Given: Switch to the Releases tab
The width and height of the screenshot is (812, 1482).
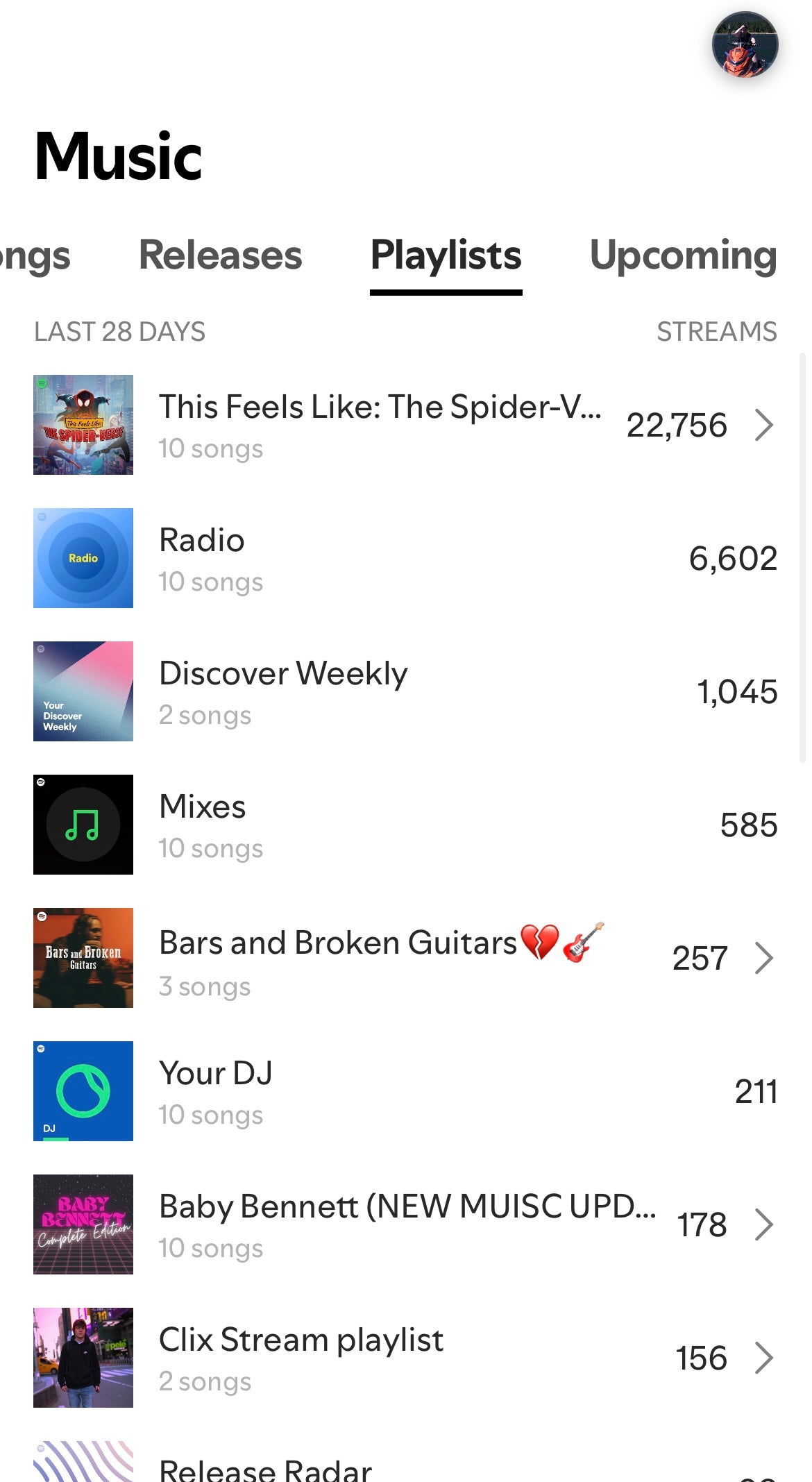Looking at the screenshot, I should click(x=220, y=255).
